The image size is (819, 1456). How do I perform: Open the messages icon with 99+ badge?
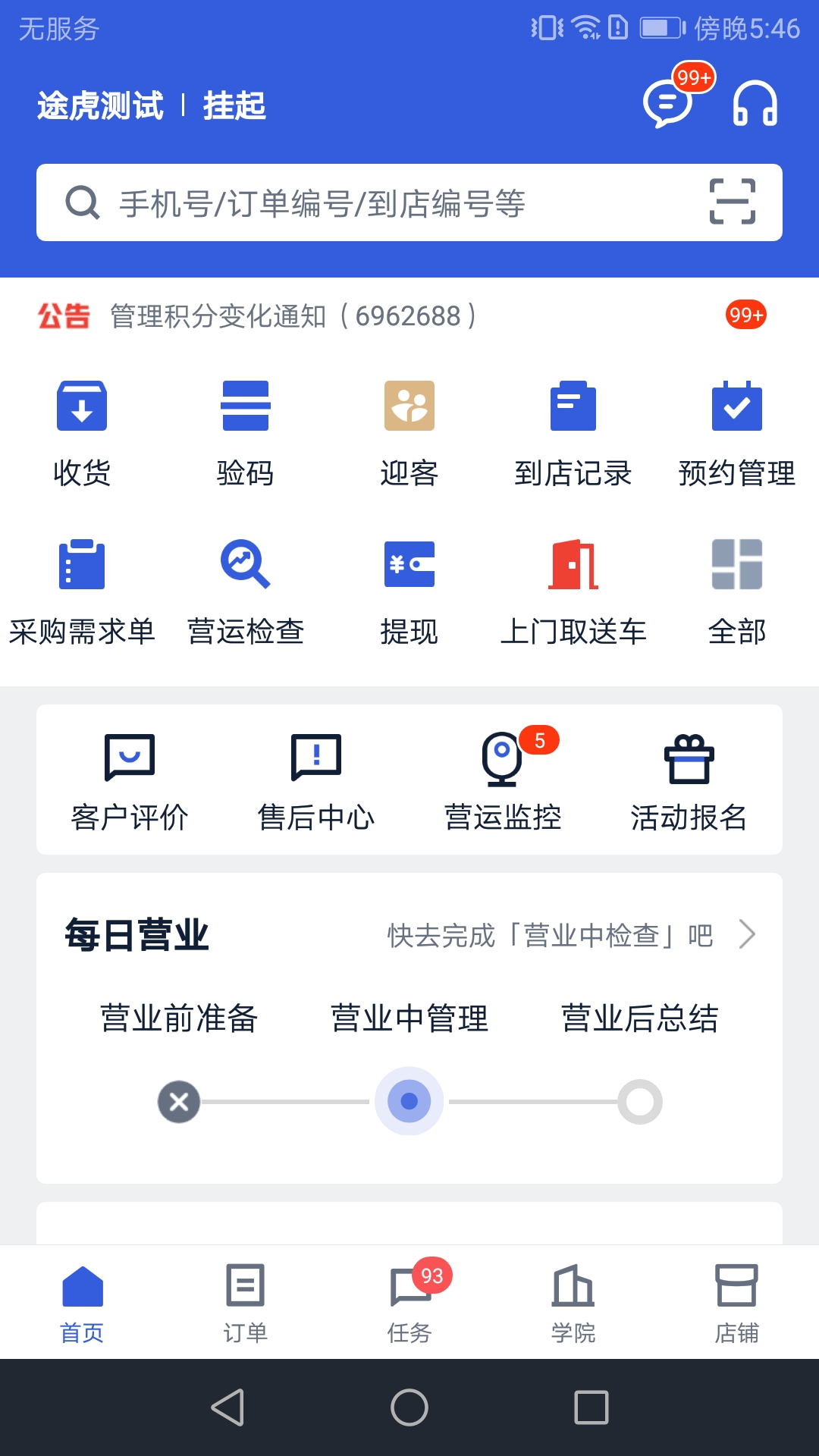pos(669,103)
